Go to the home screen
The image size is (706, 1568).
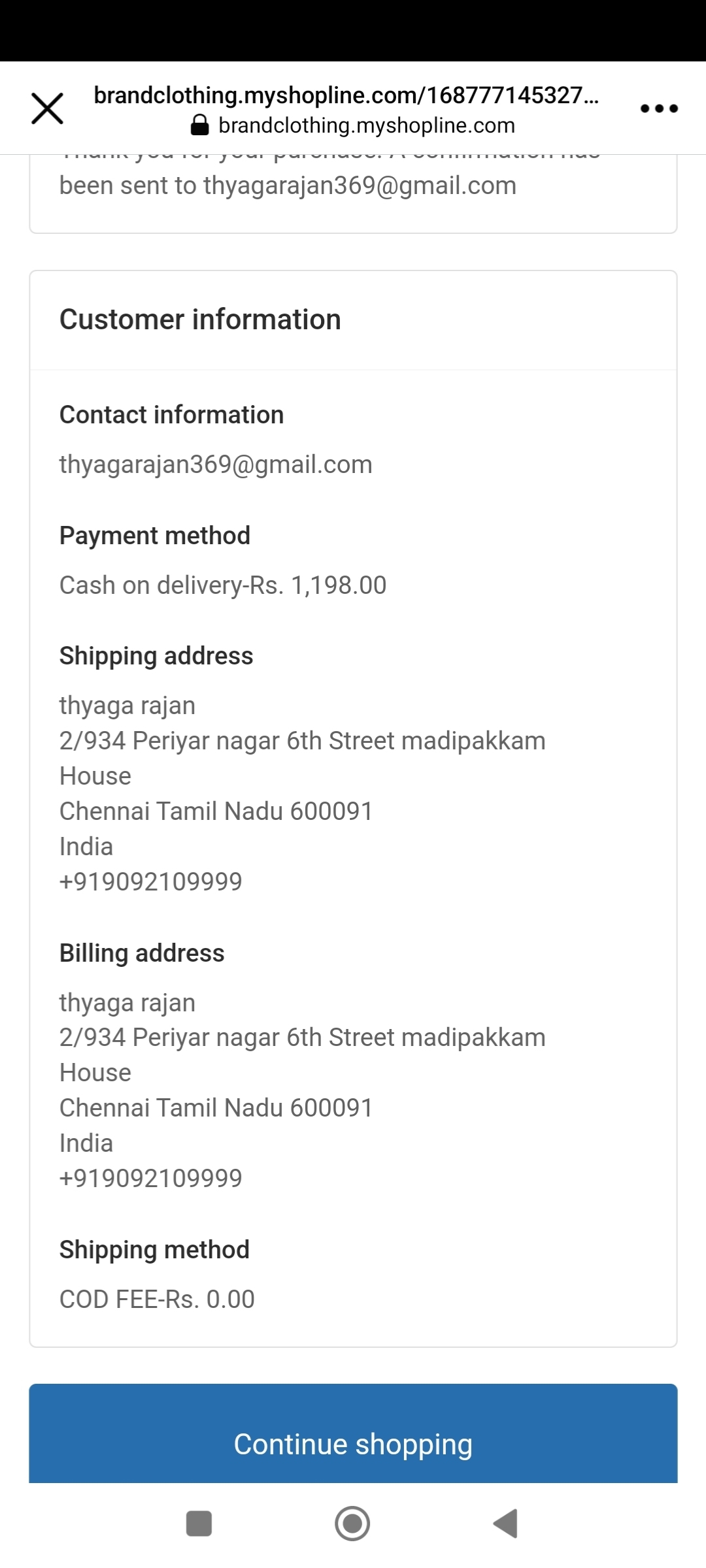(352, 1523)
